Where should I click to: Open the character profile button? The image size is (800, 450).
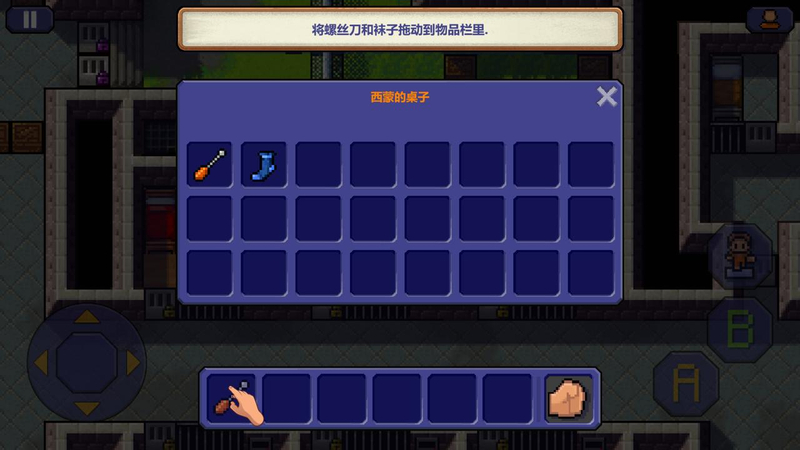click(x=739, y=254)
